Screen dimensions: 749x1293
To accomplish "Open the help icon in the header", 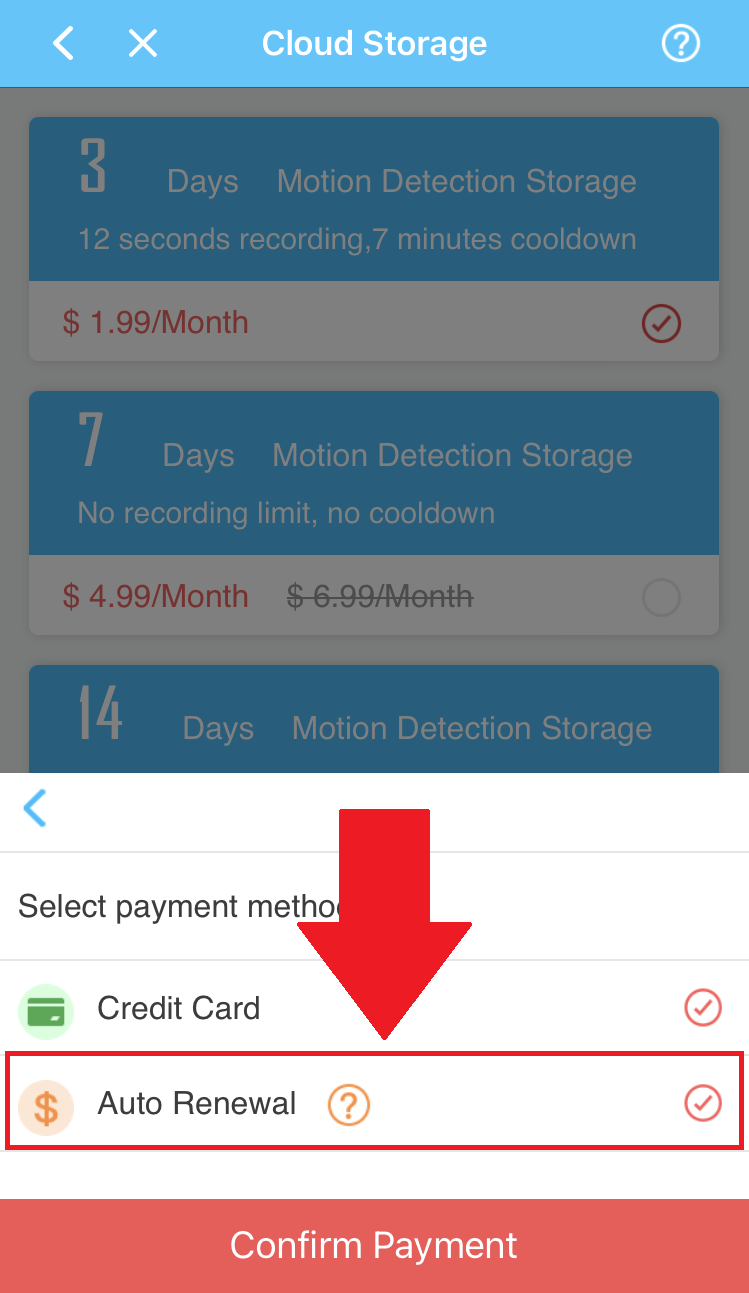I will (681, 43).
